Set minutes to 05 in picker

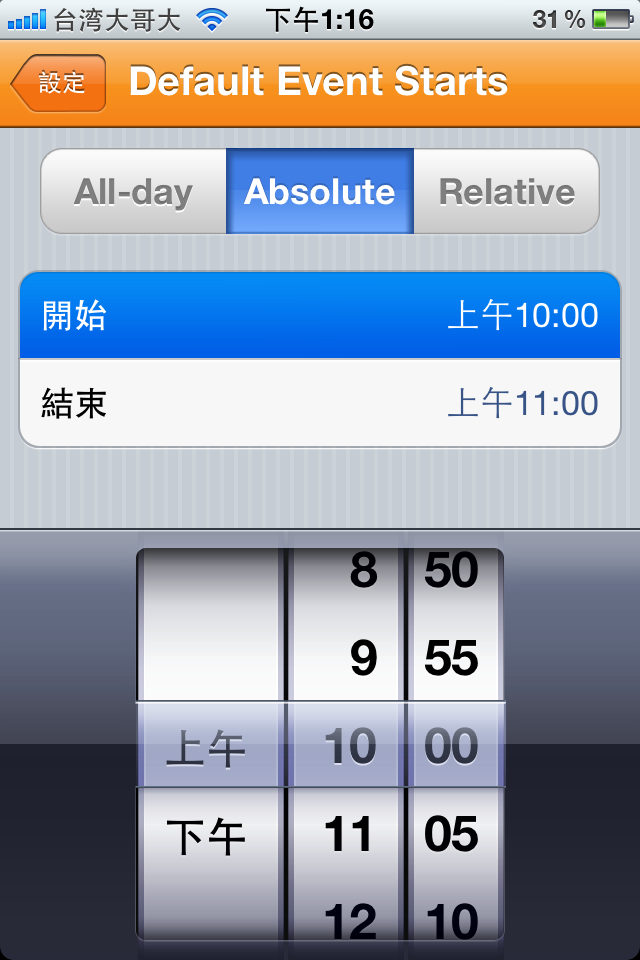(451, 835)
